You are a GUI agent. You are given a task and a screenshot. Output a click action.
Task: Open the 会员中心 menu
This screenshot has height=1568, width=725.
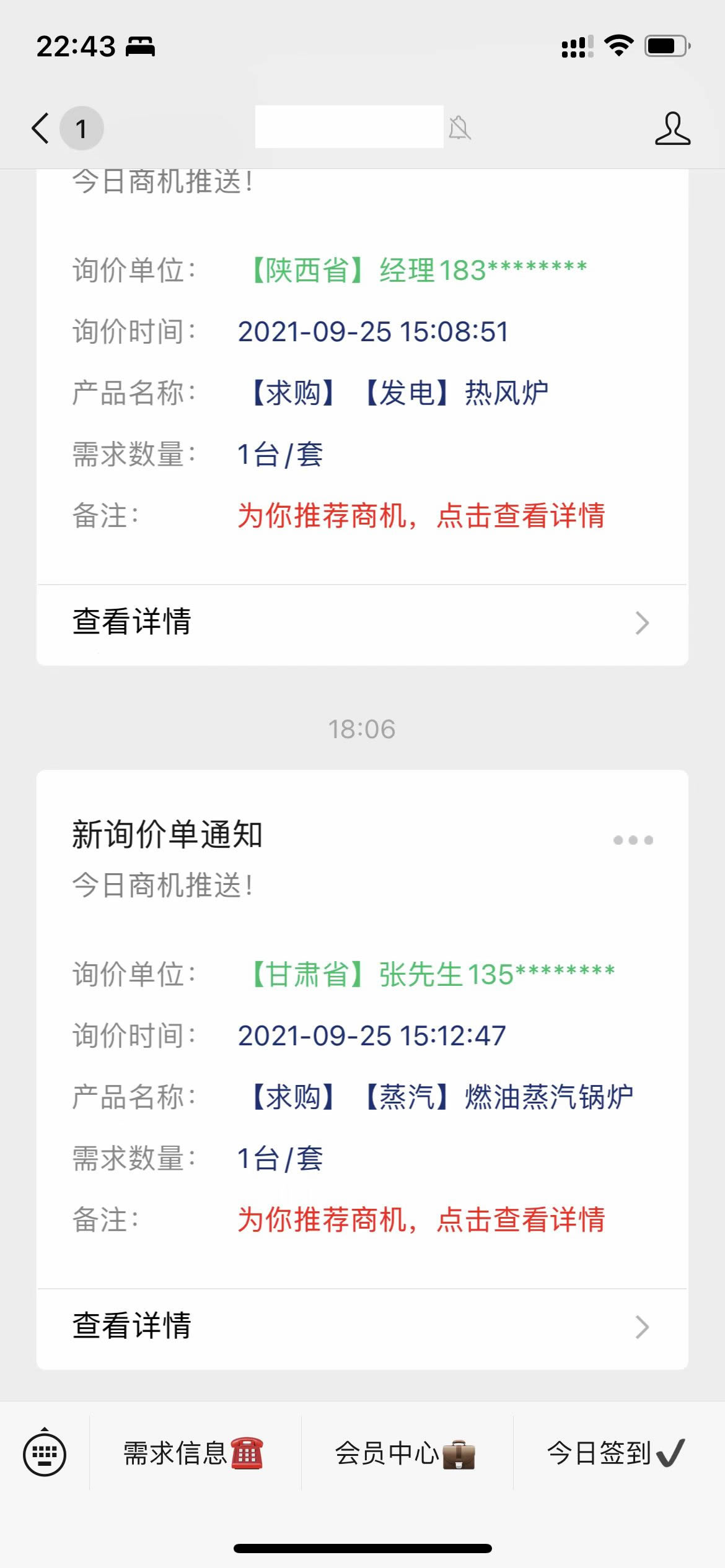click(406, 1453)
